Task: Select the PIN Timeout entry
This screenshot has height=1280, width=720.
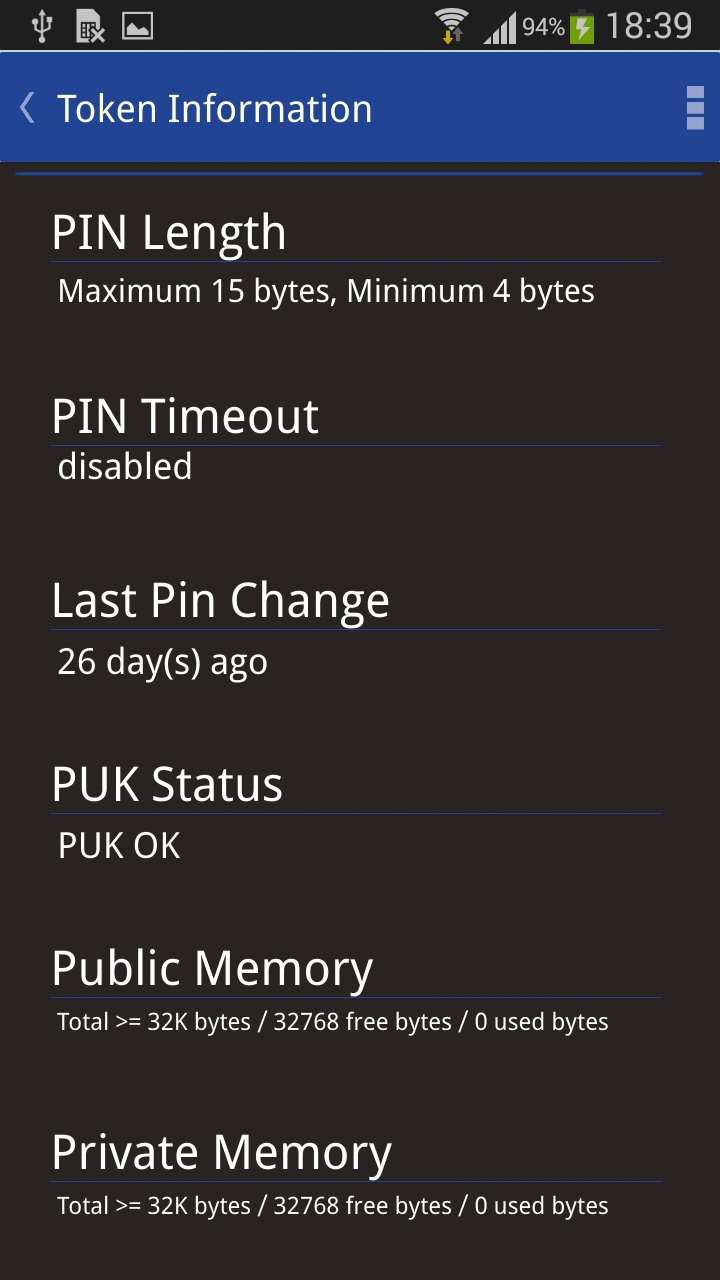Action: [185, 416]
